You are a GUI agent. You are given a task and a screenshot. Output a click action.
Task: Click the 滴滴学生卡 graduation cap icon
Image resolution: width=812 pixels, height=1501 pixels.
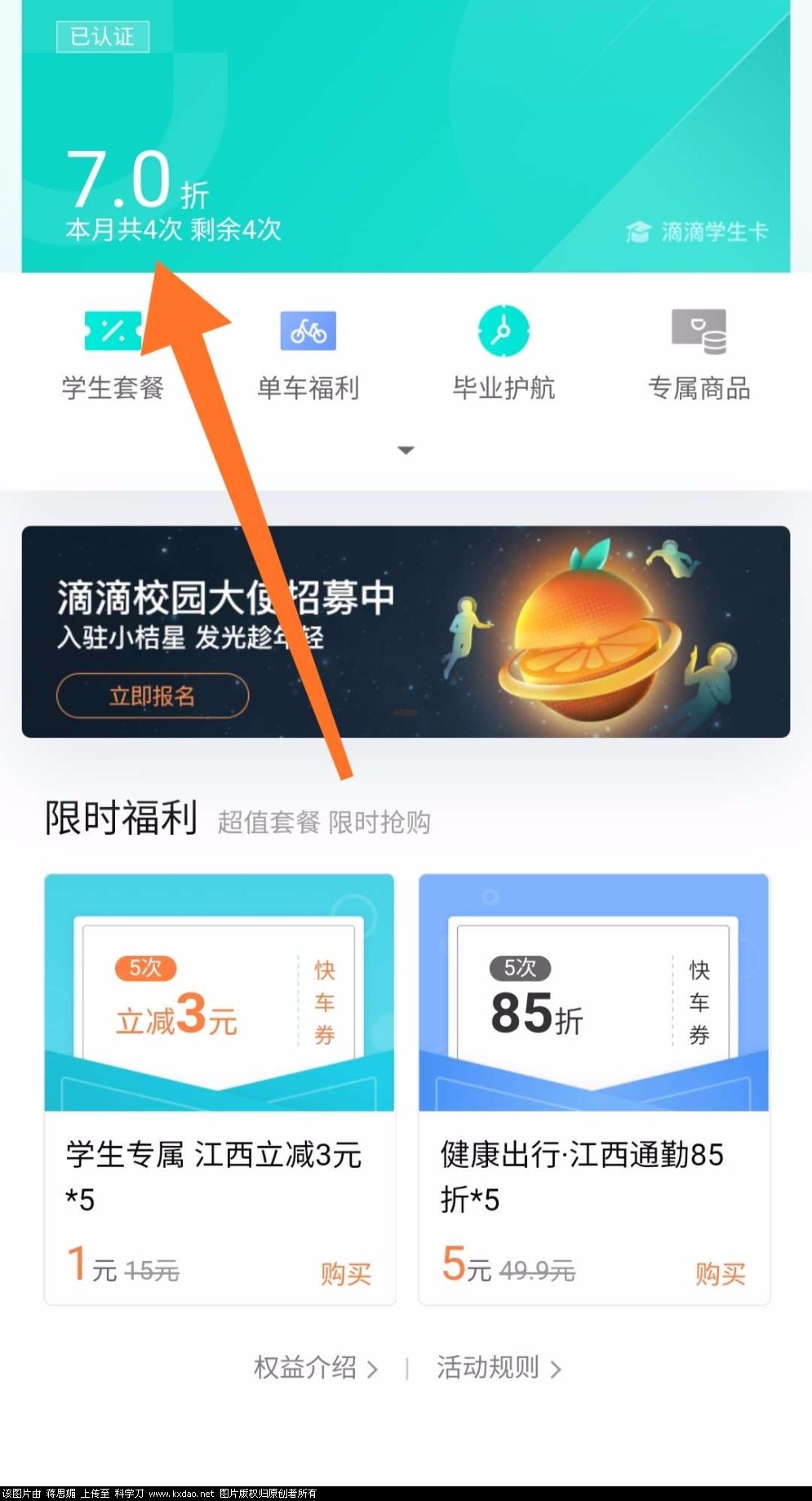(x=637, y=231)
